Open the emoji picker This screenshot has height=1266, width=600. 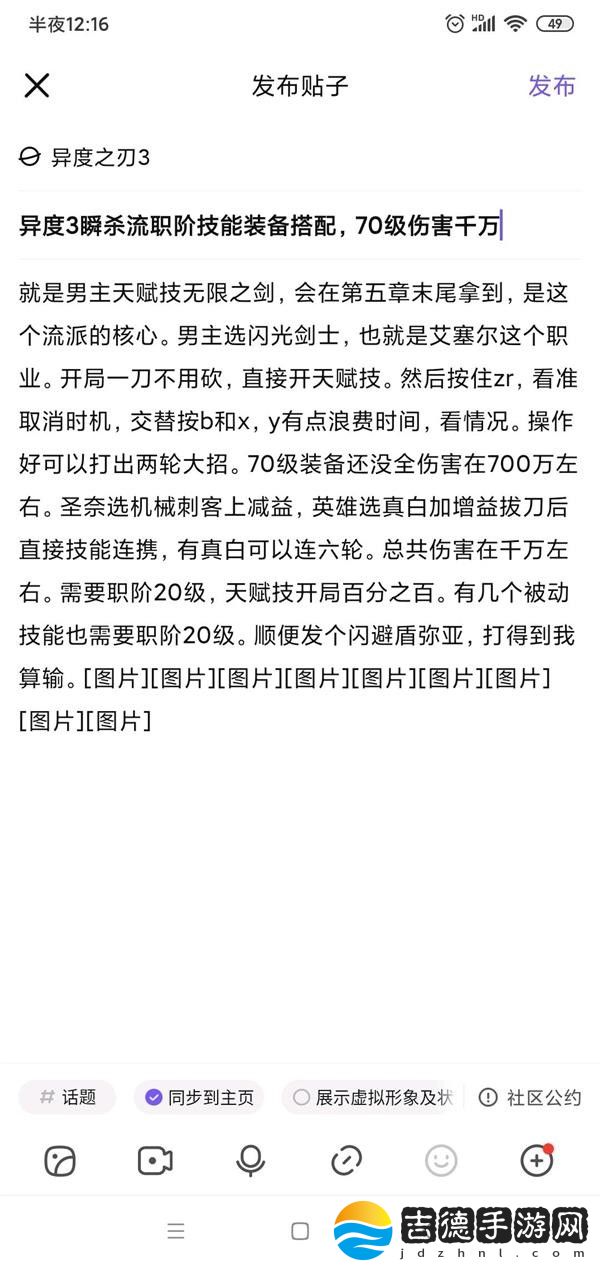441,1160
